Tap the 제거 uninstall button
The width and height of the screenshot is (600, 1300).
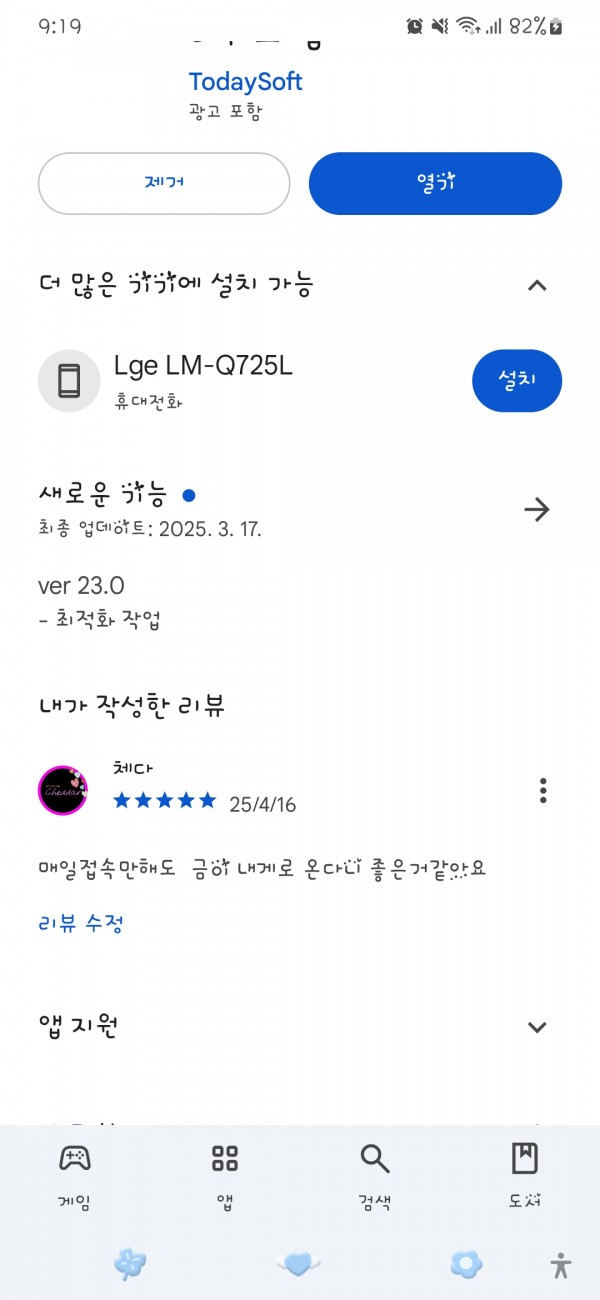tap(164, 183)
